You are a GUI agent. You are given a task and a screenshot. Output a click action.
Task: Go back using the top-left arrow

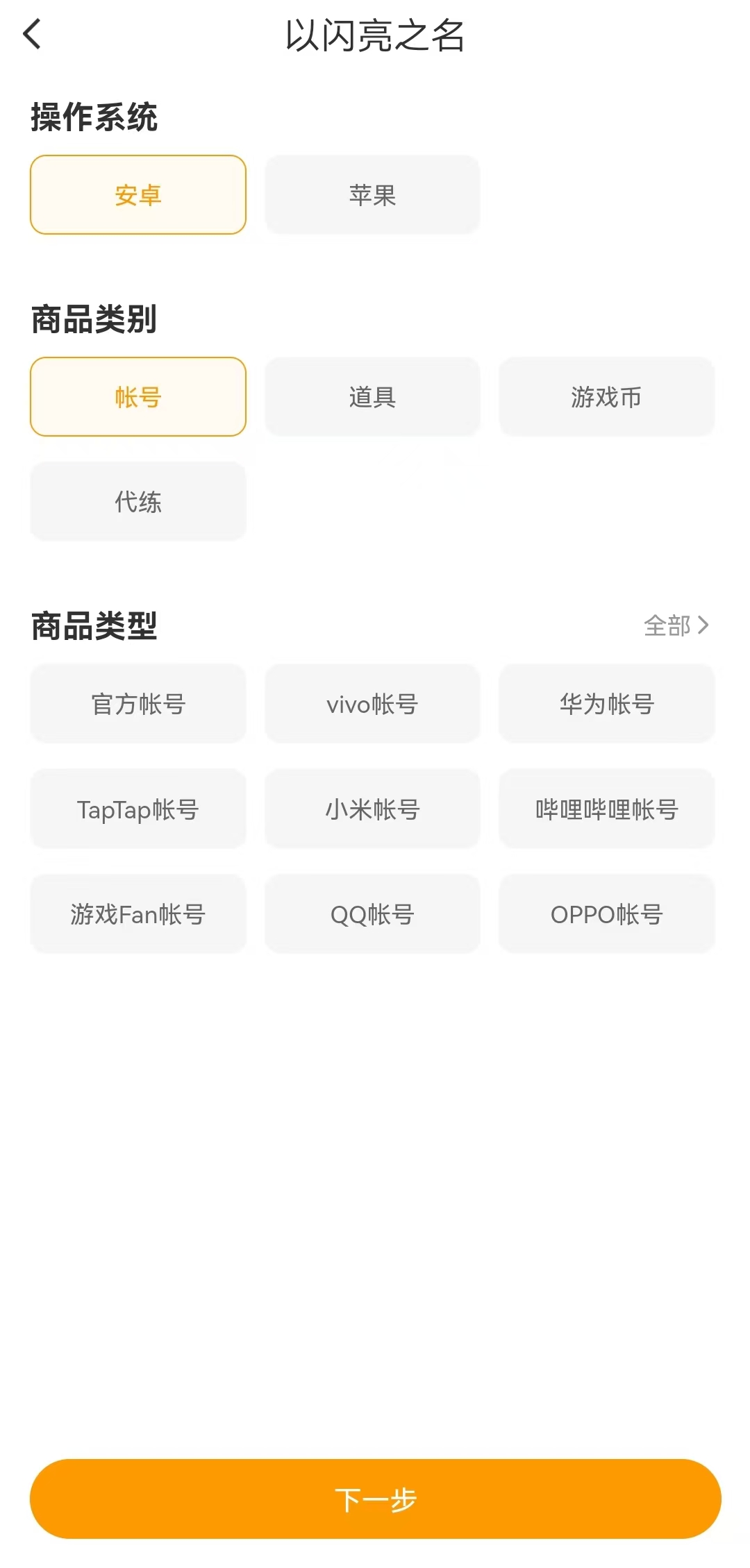pos(33,35)
